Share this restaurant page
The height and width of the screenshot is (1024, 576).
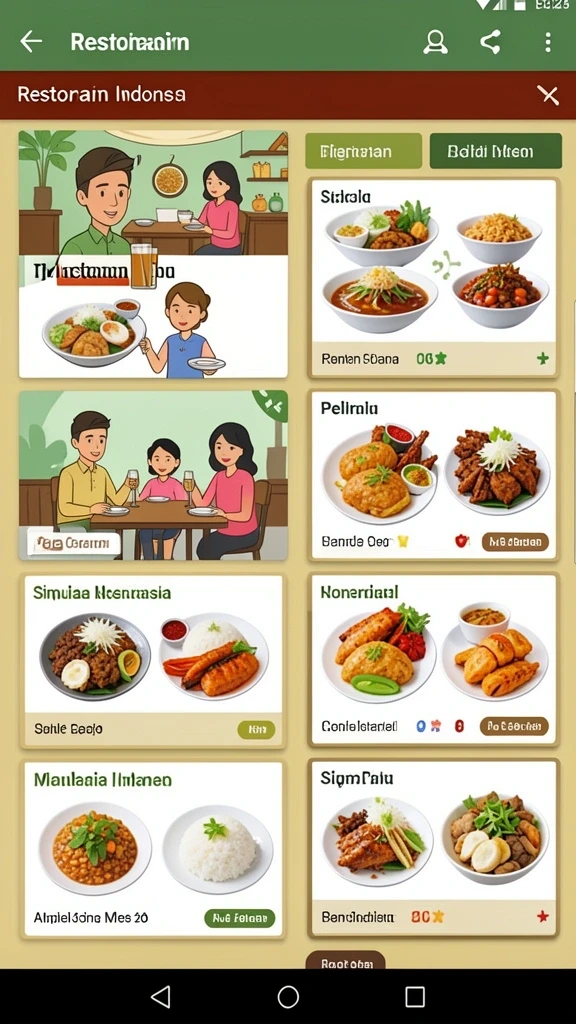(490, 42)
